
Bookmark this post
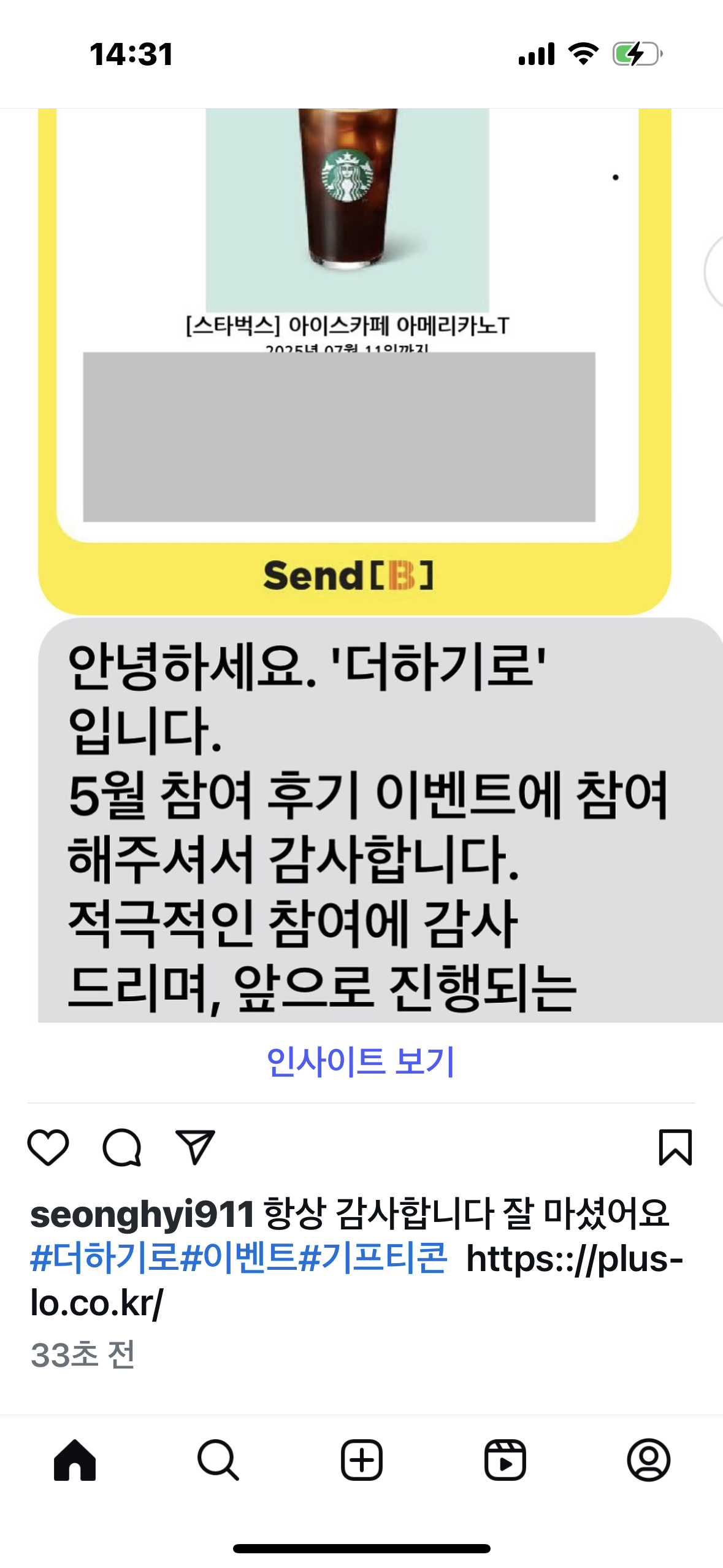(x=675, y=1147)
